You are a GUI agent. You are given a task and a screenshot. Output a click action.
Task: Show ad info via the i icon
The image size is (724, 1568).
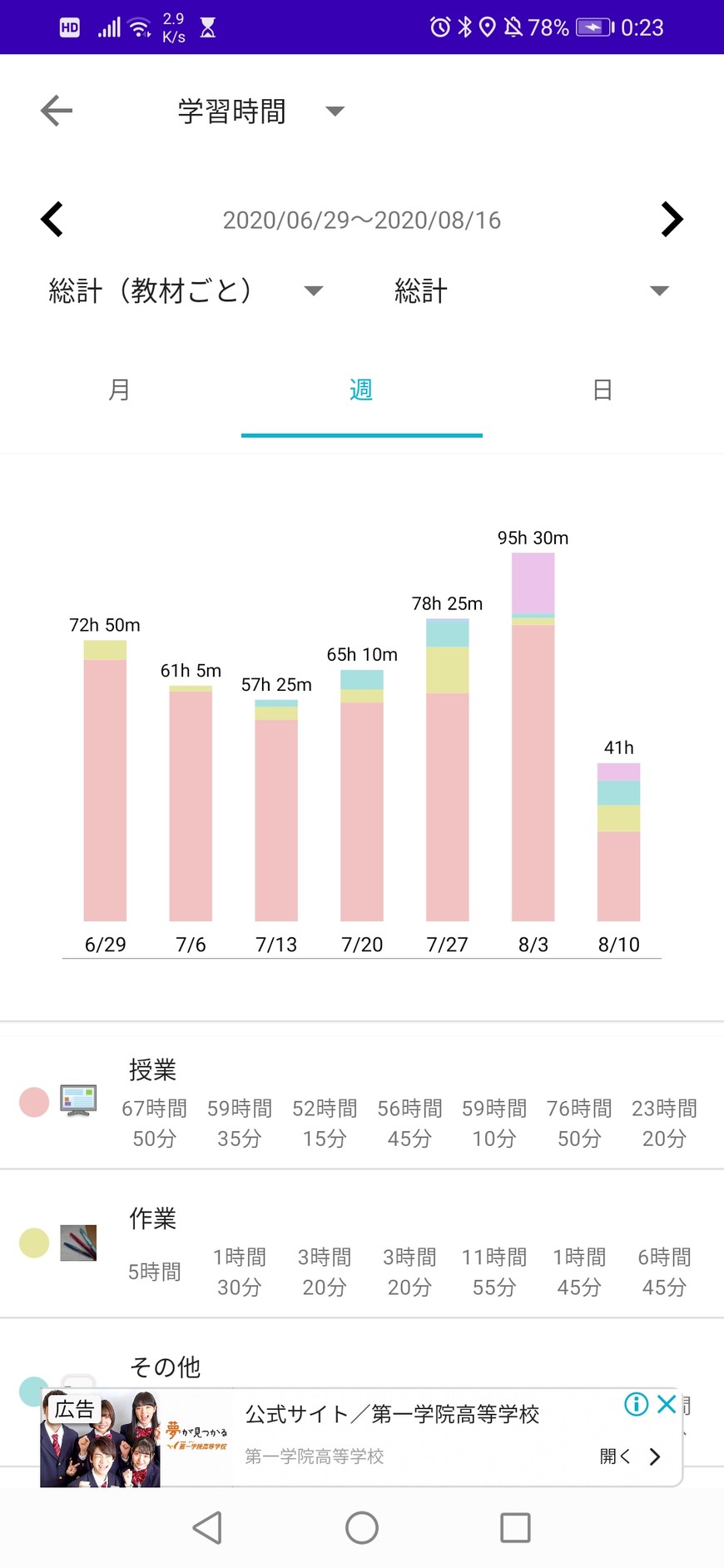637,1405
